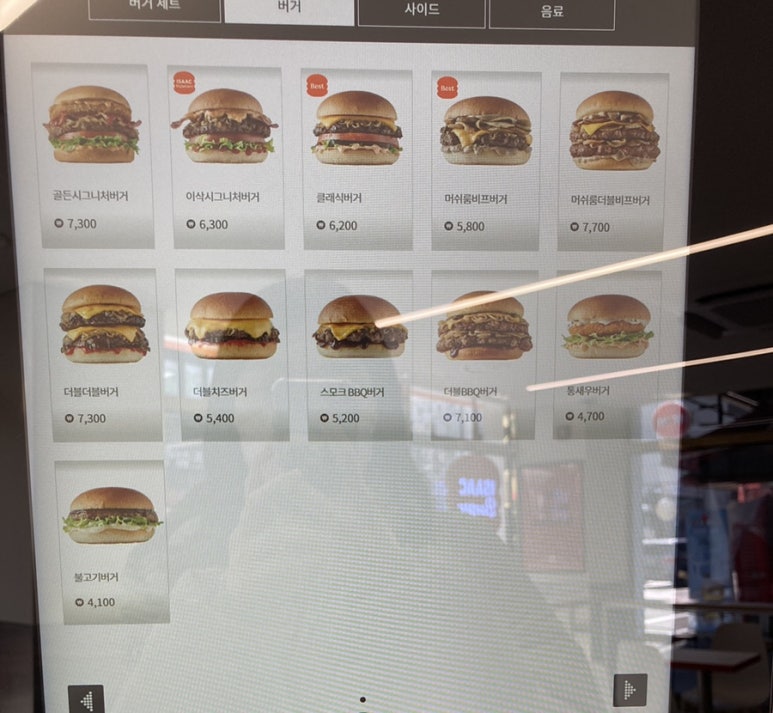Open the 사이드 tab

coord(421,10)
